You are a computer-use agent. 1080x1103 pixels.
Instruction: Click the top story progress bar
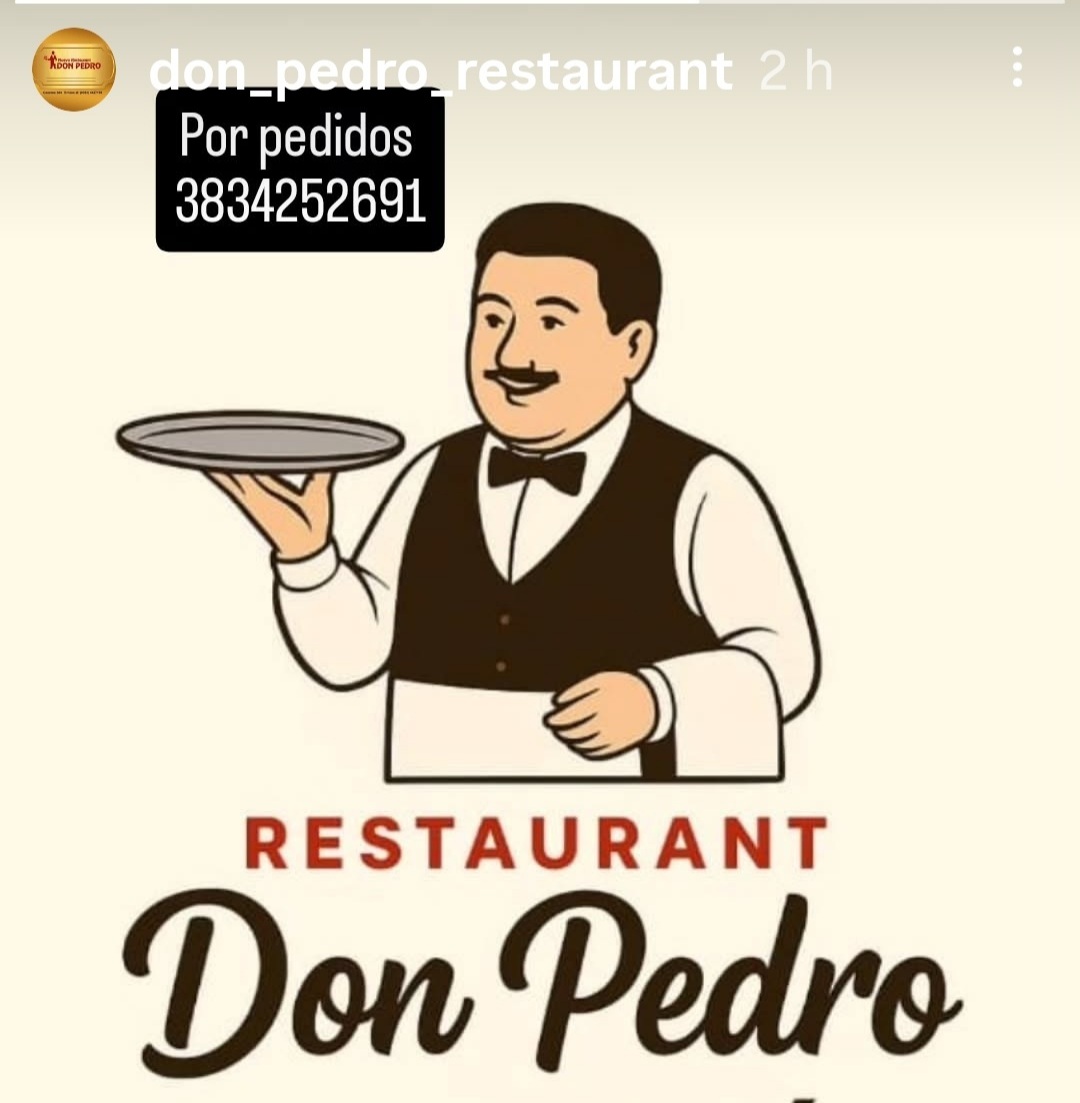click(540, 8)
